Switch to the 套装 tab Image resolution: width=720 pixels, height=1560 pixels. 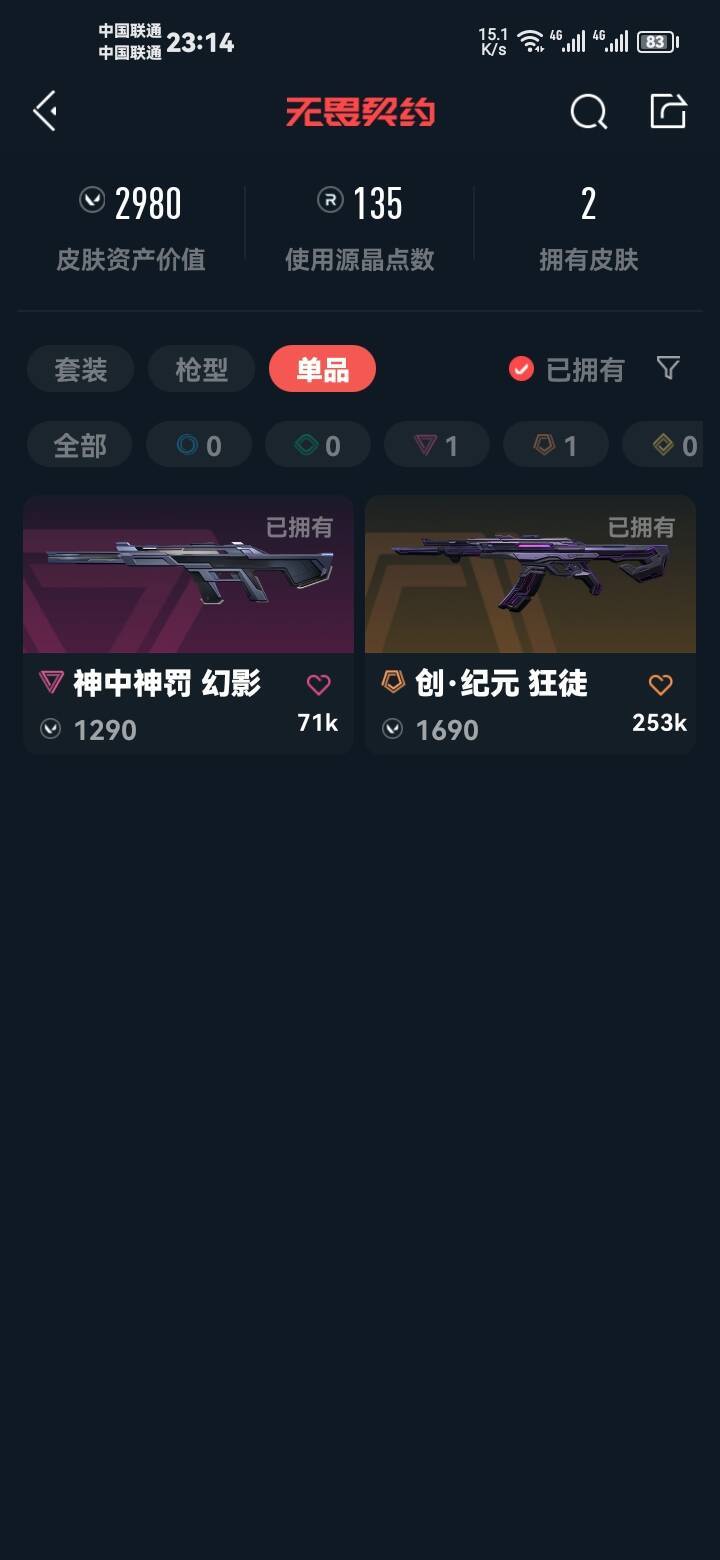(x=81, y=369)
